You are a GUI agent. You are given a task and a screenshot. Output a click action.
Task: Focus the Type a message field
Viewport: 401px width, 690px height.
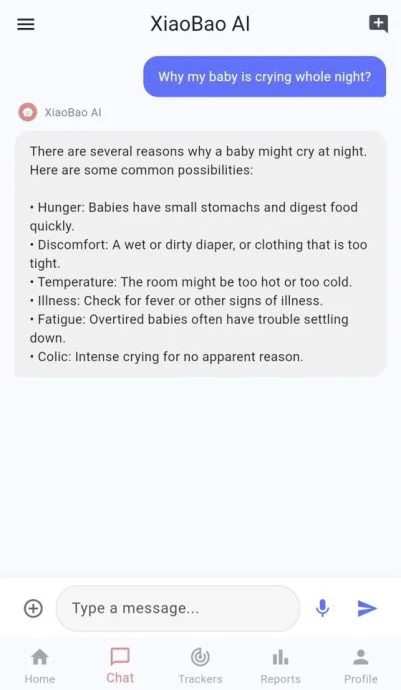(178, 609)
